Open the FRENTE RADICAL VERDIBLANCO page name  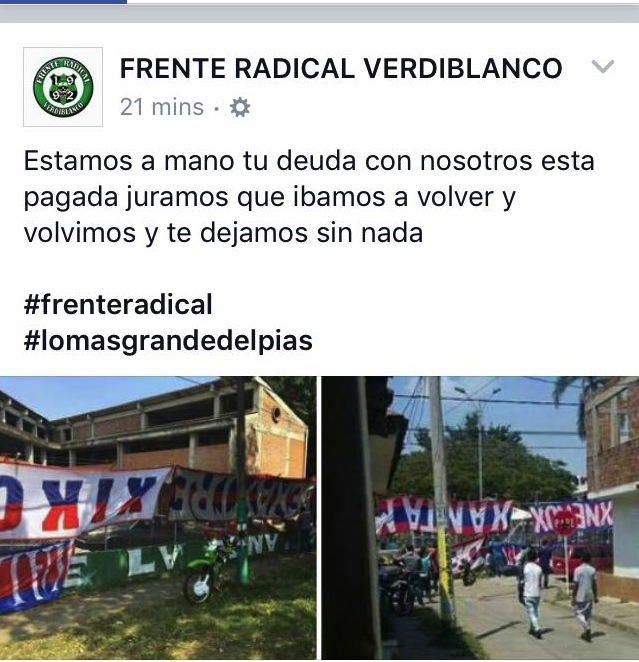click(x=341, y=69)
